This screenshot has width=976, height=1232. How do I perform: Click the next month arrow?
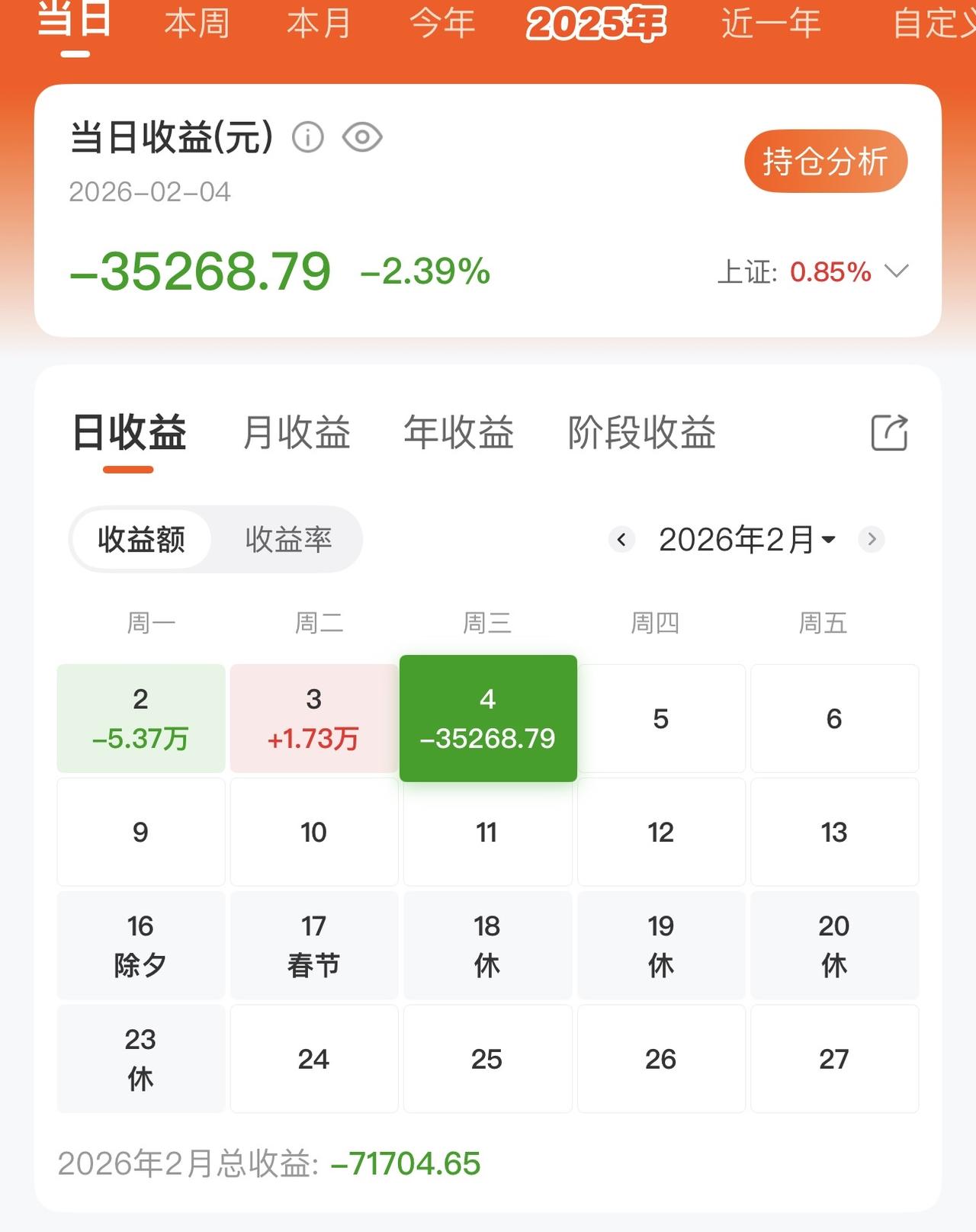[872, 539]
